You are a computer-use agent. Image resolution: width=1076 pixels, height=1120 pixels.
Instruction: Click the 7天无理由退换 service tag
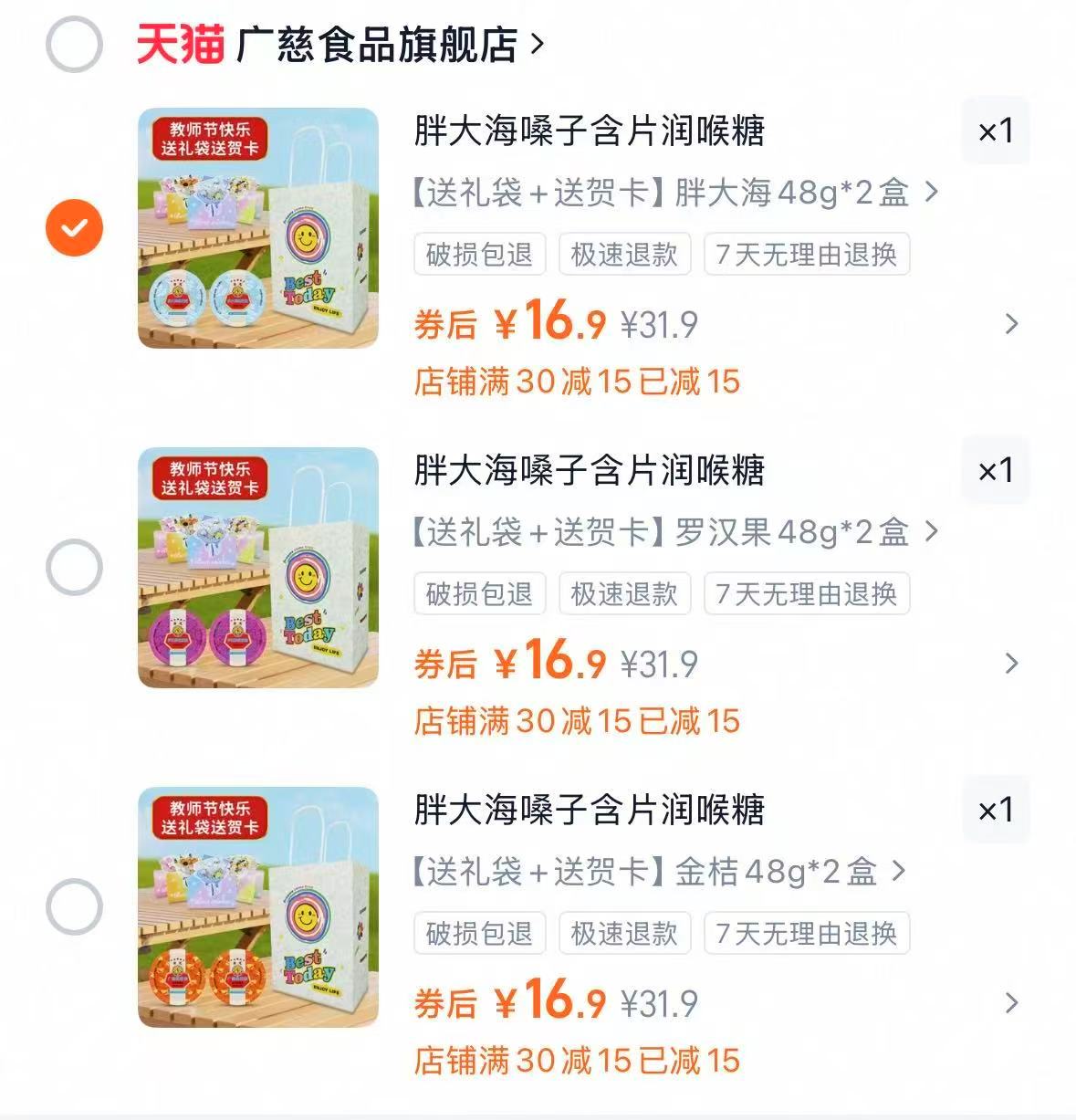pyautogui.click(x=807, y=256)
